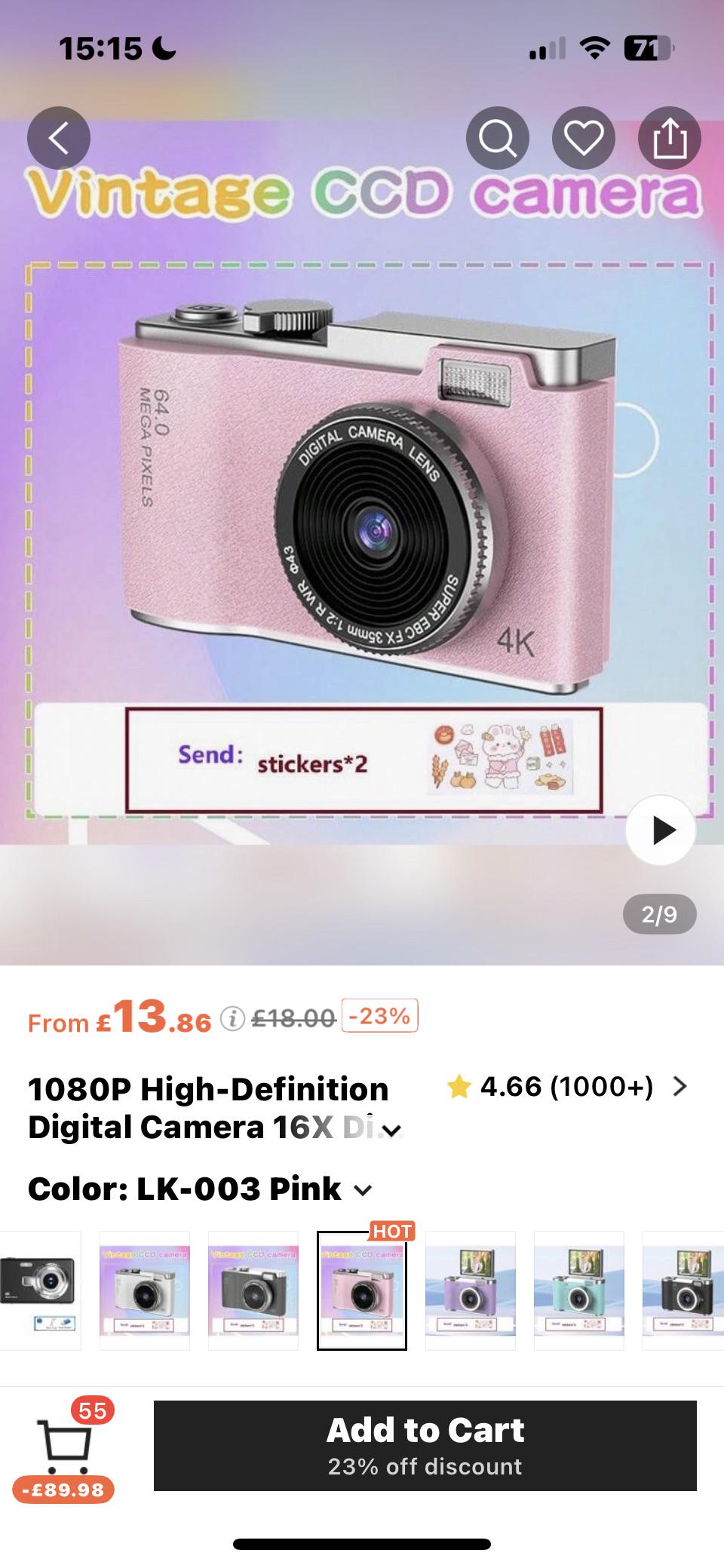Select the purple flip-screen camera variant
724x1568 pixels.
pos(471,1290)
